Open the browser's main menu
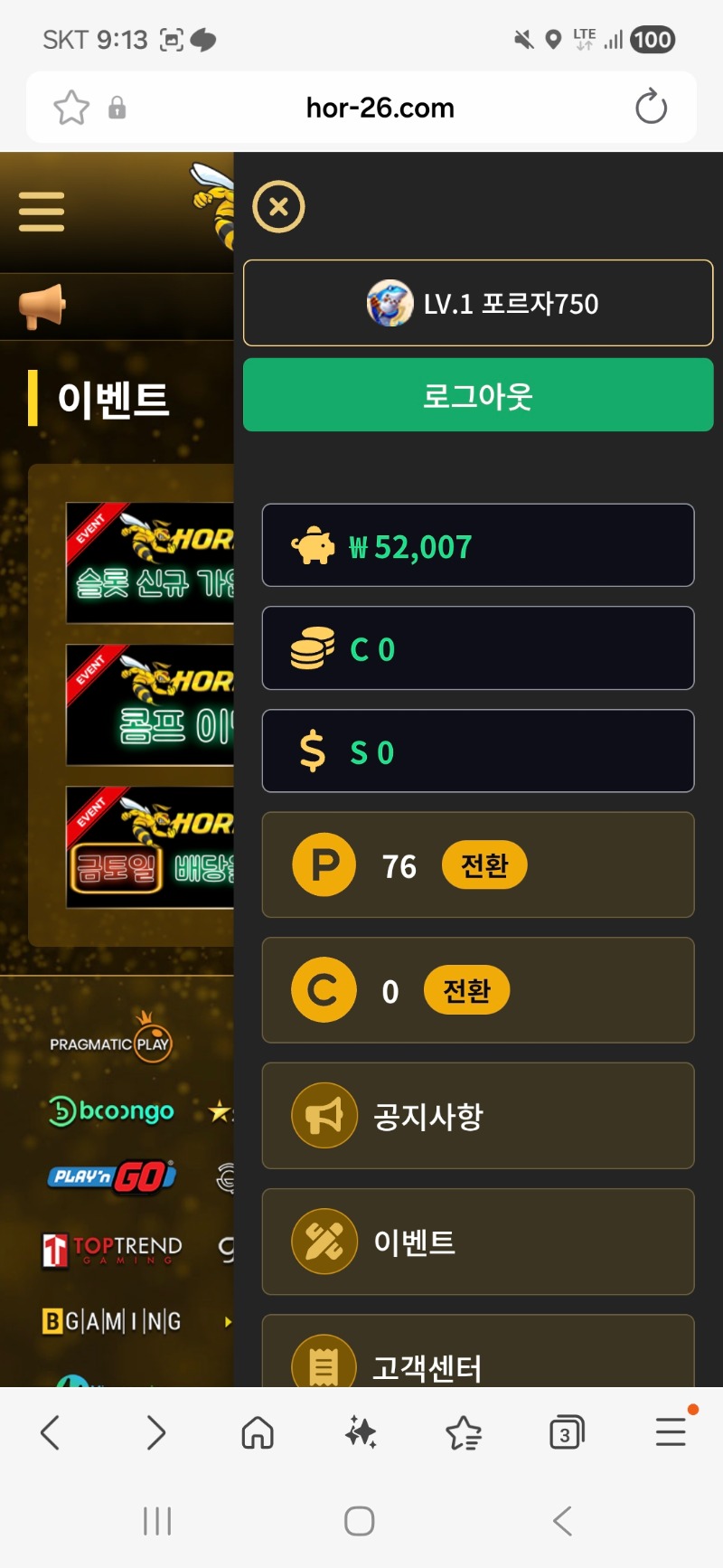This screenshot has width=723, height=1568. tap(671, 1432)
